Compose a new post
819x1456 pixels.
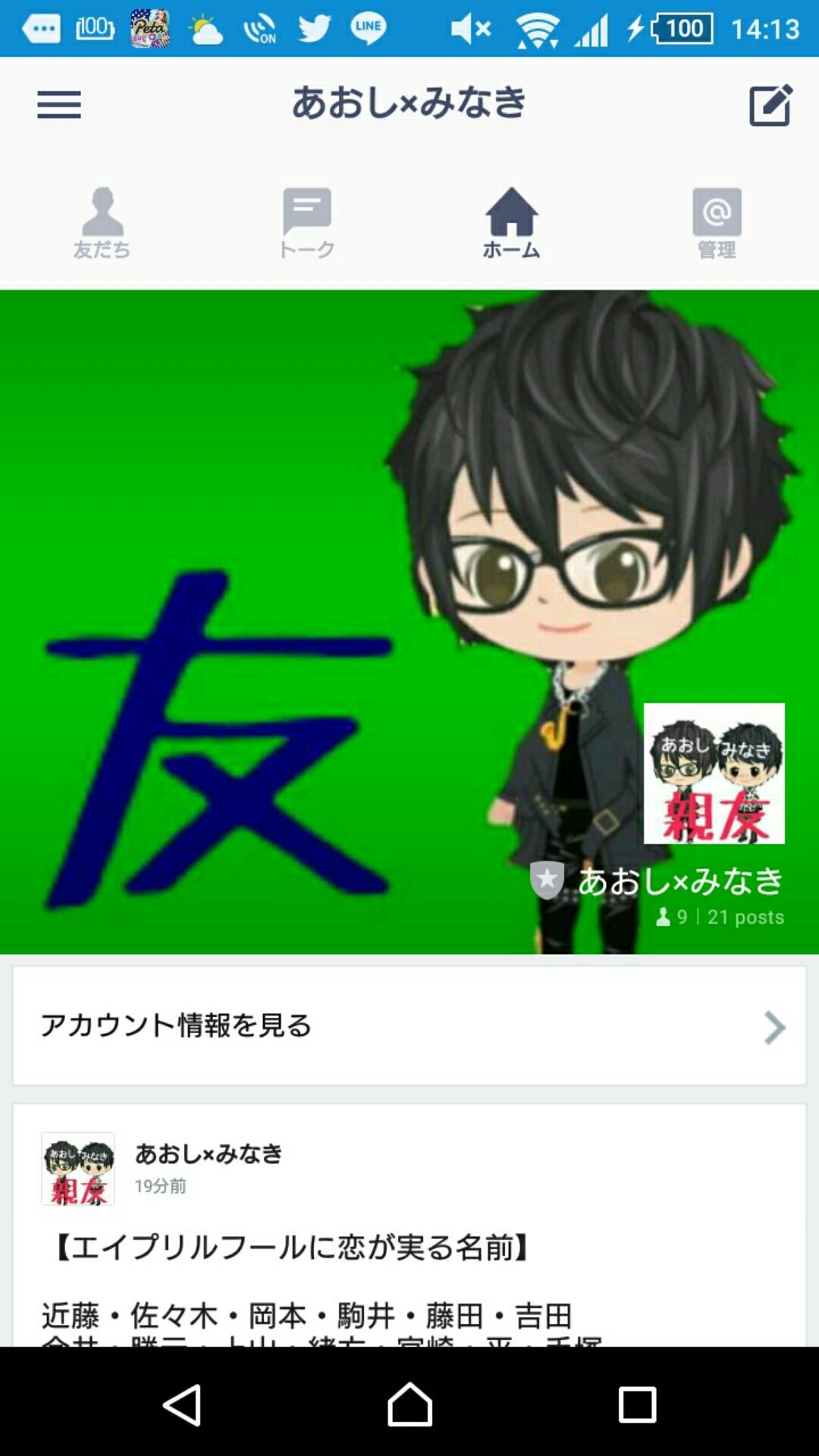pos(770,105)
